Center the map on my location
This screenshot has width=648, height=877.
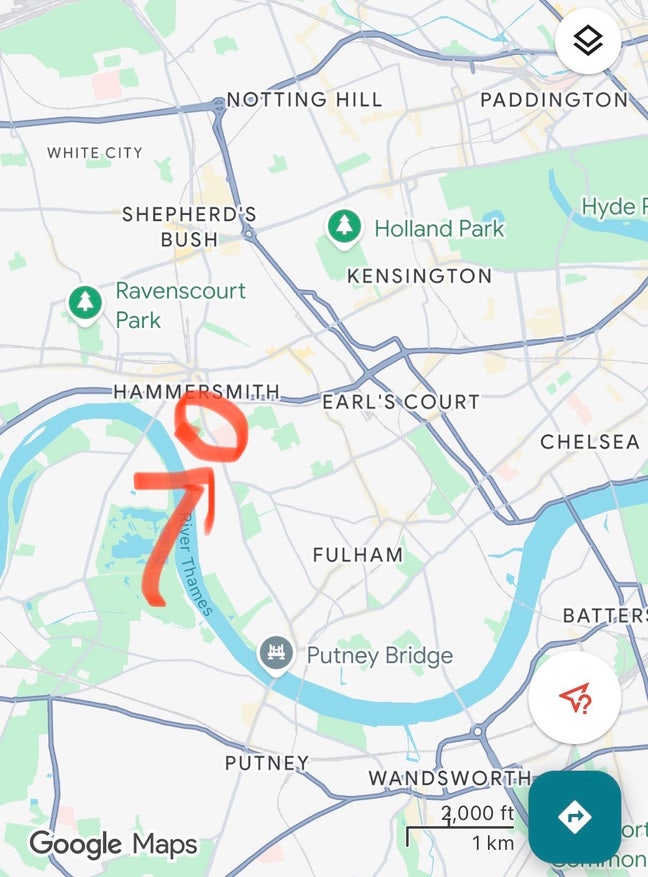[x=574, y=699]
